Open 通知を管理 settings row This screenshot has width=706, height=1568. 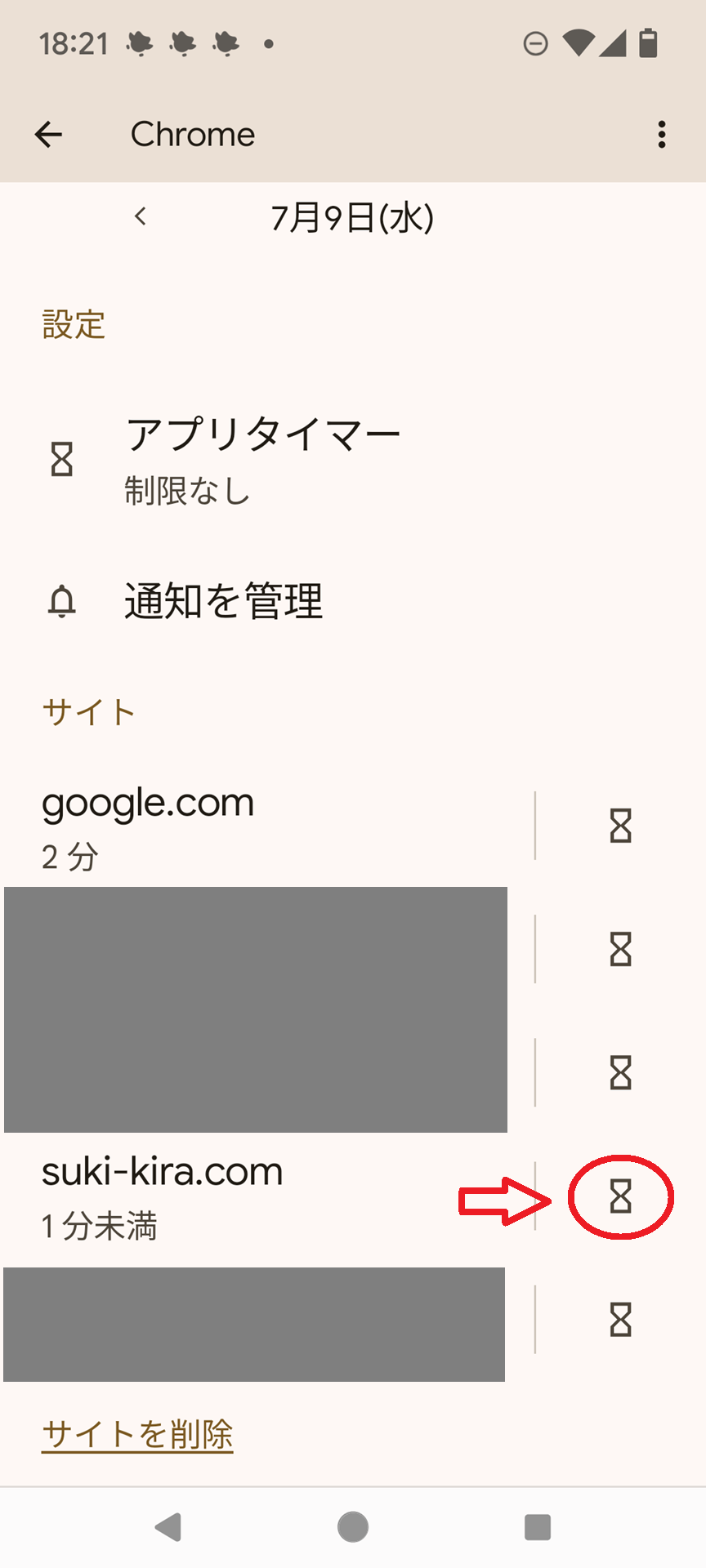[222, 602]
